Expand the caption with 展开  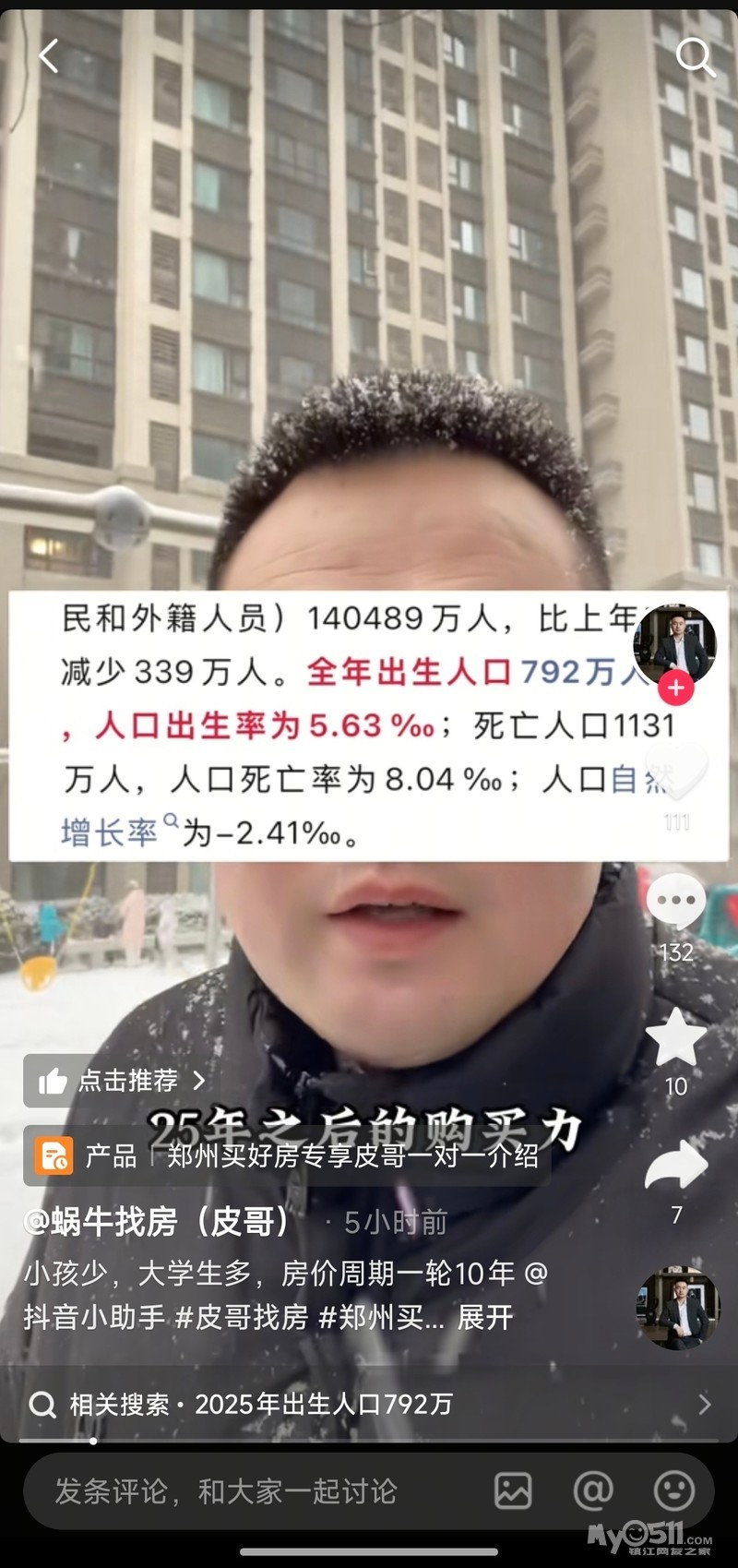coord(485,1317)
